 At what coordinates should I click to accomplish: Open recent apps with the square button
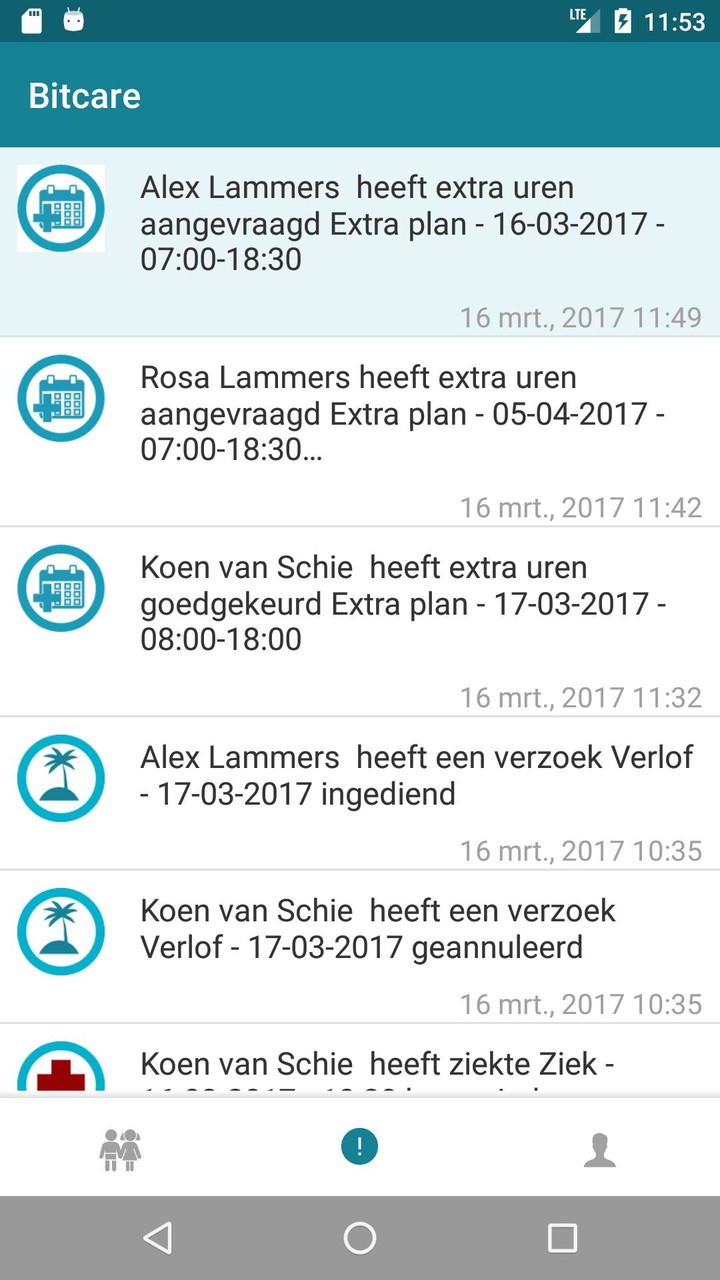coord(563,1237)
